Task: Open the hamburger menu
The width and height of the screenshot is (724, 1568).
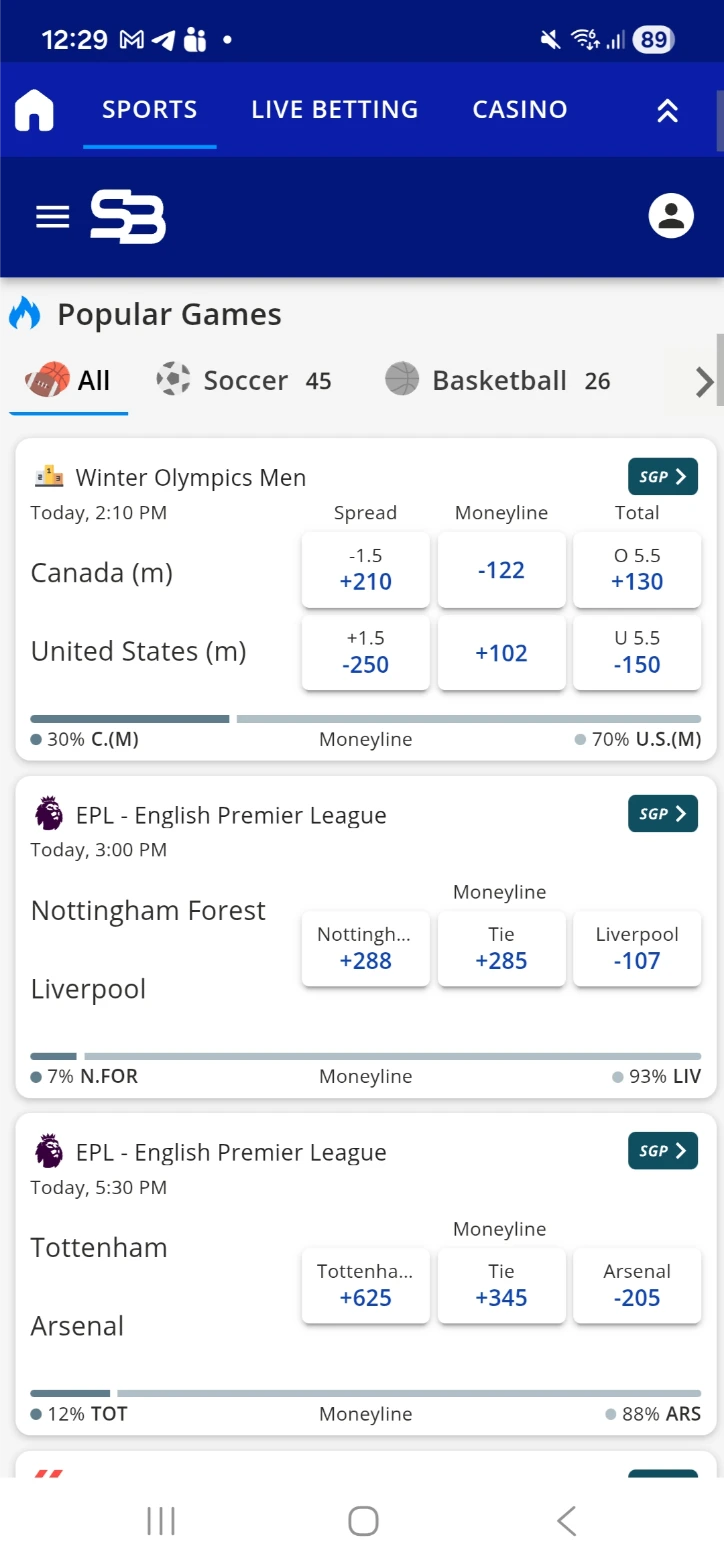Action: pos(52,215)
